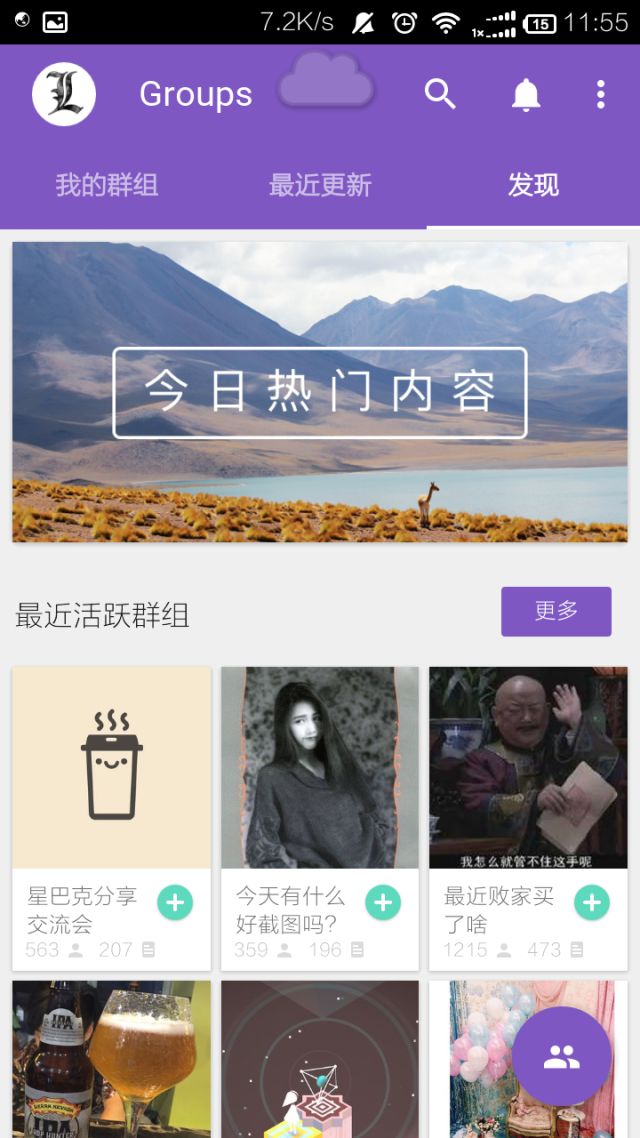The width and height of the screenshot is (640, 1138).
Task: Open the notifications bell
Action: (x=526, y=94)
